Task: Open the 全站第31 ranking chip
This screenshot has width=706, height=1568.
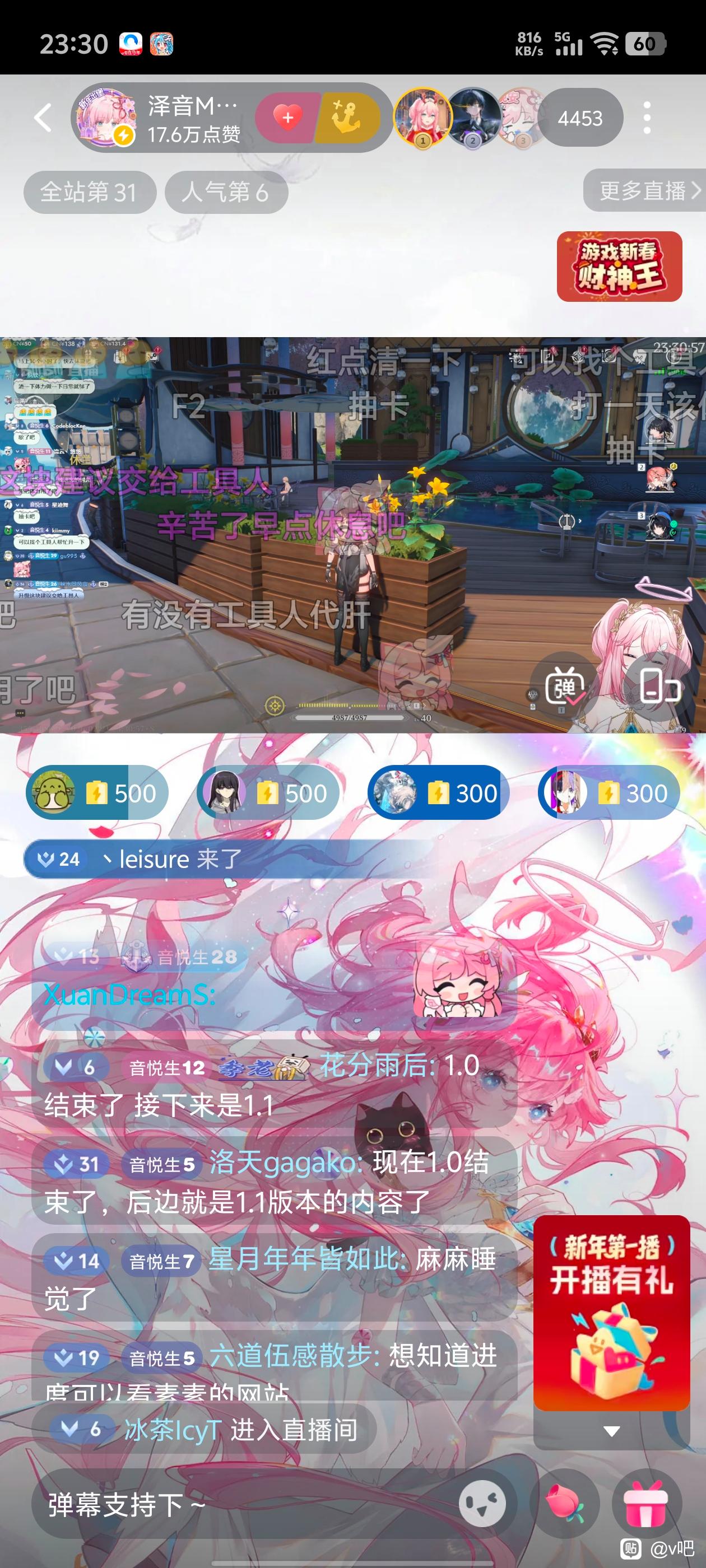Action: point(89,192)
